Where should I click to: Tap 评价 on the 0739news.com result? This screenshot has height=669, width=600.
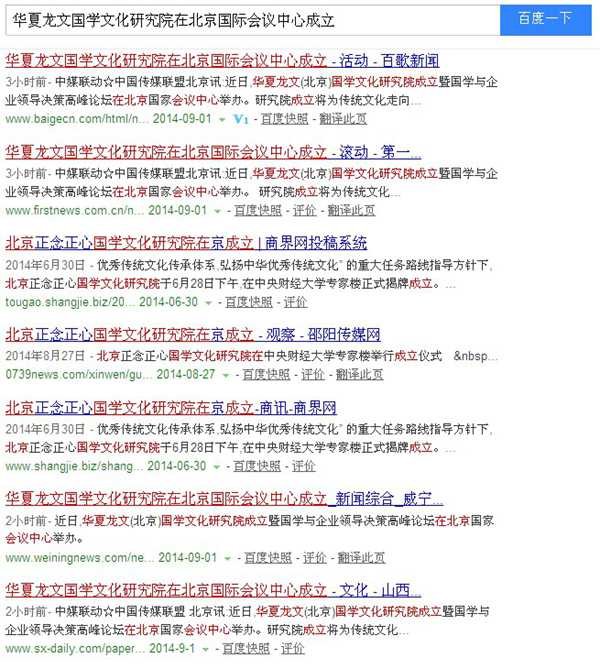tap(313, 374)
